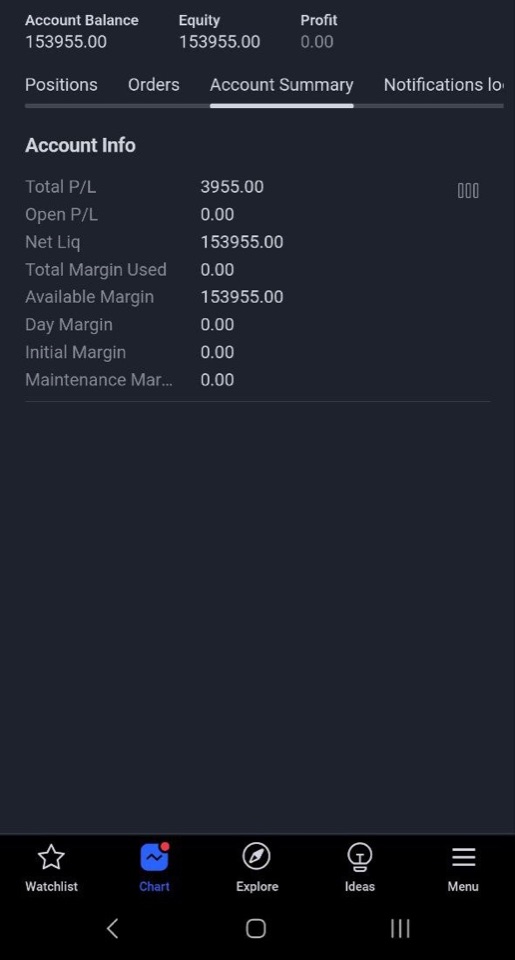
Task: Switch to the Explore tab
Action: [x=257, y=868]
